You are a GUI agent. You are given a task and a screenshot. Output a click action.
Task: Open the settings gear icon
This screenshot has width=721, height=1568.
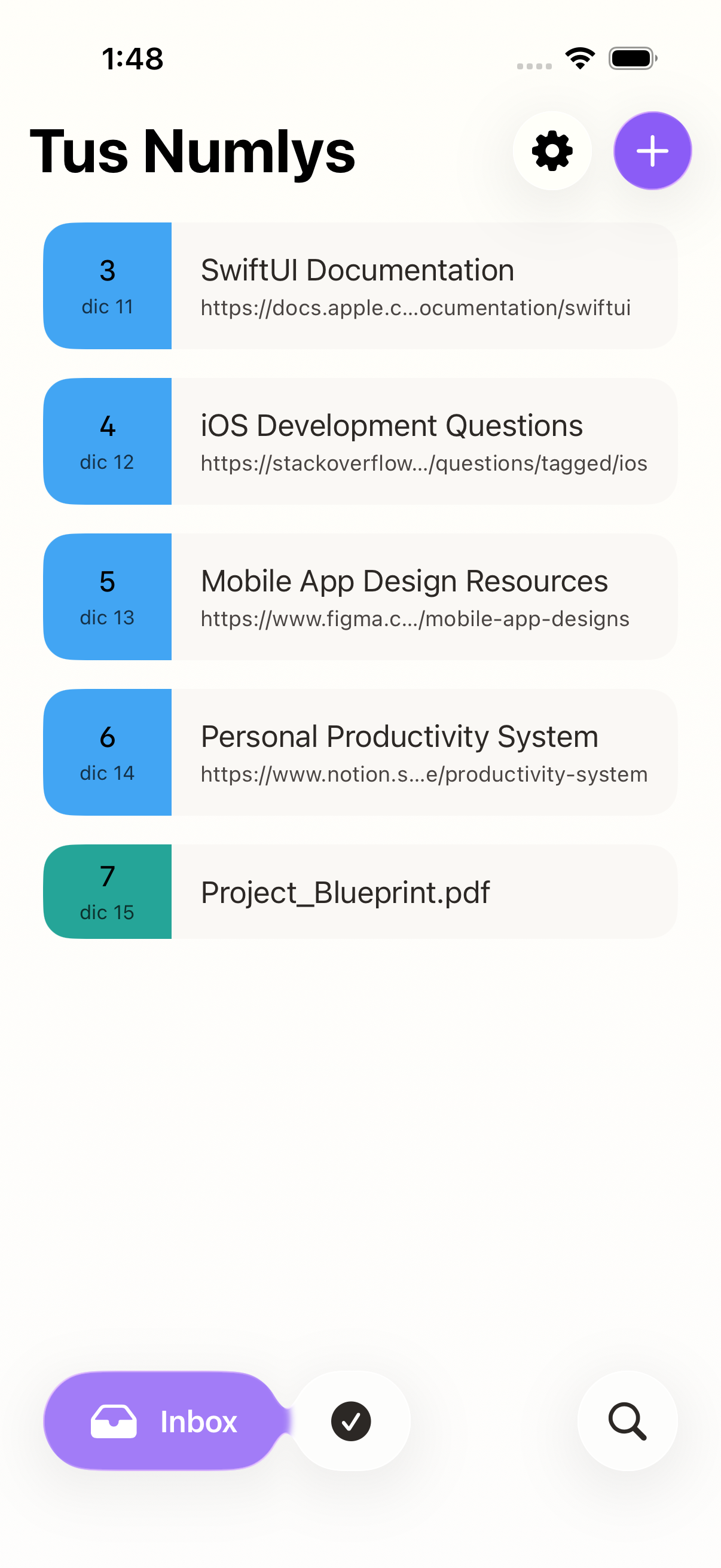[551, 150]
